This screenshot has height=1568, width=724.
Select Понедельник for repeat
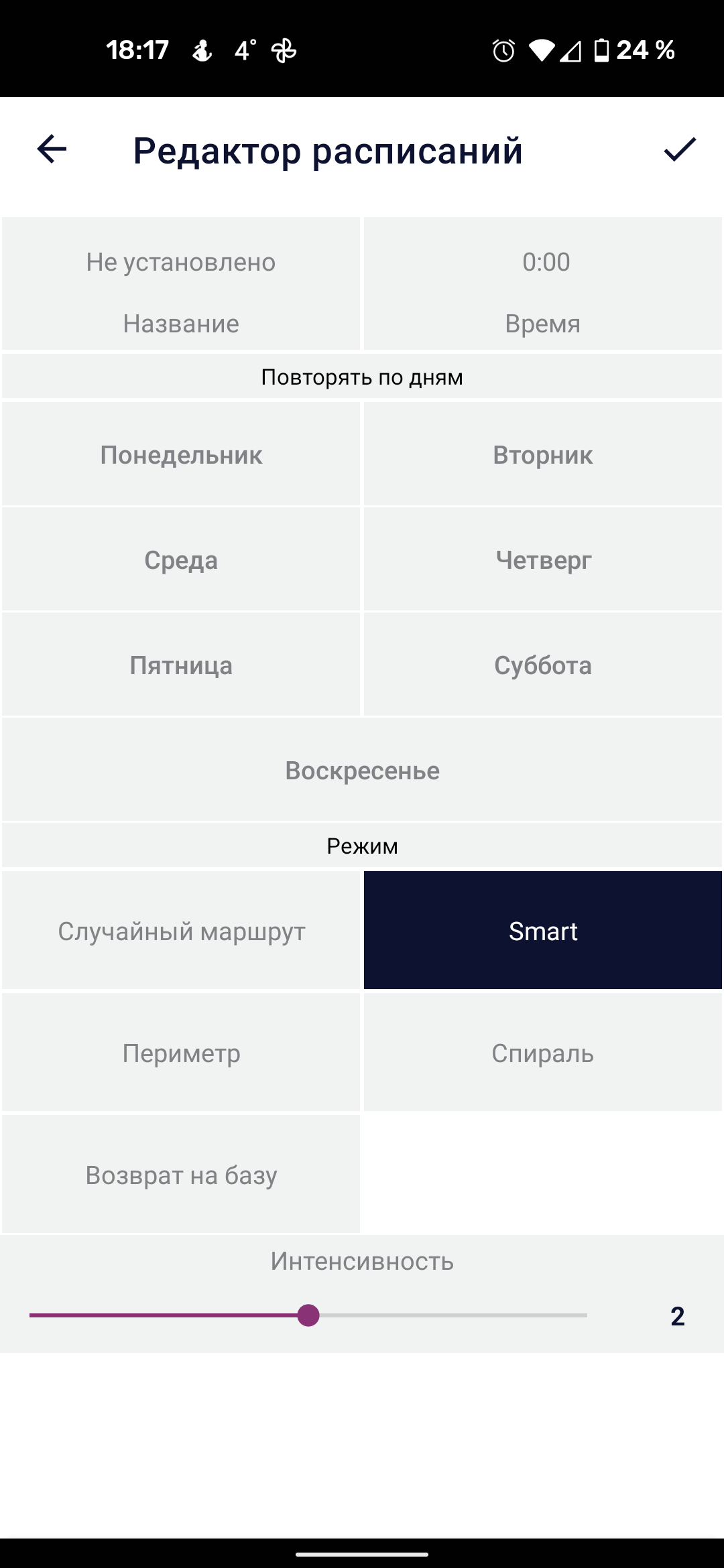(181, 454)
